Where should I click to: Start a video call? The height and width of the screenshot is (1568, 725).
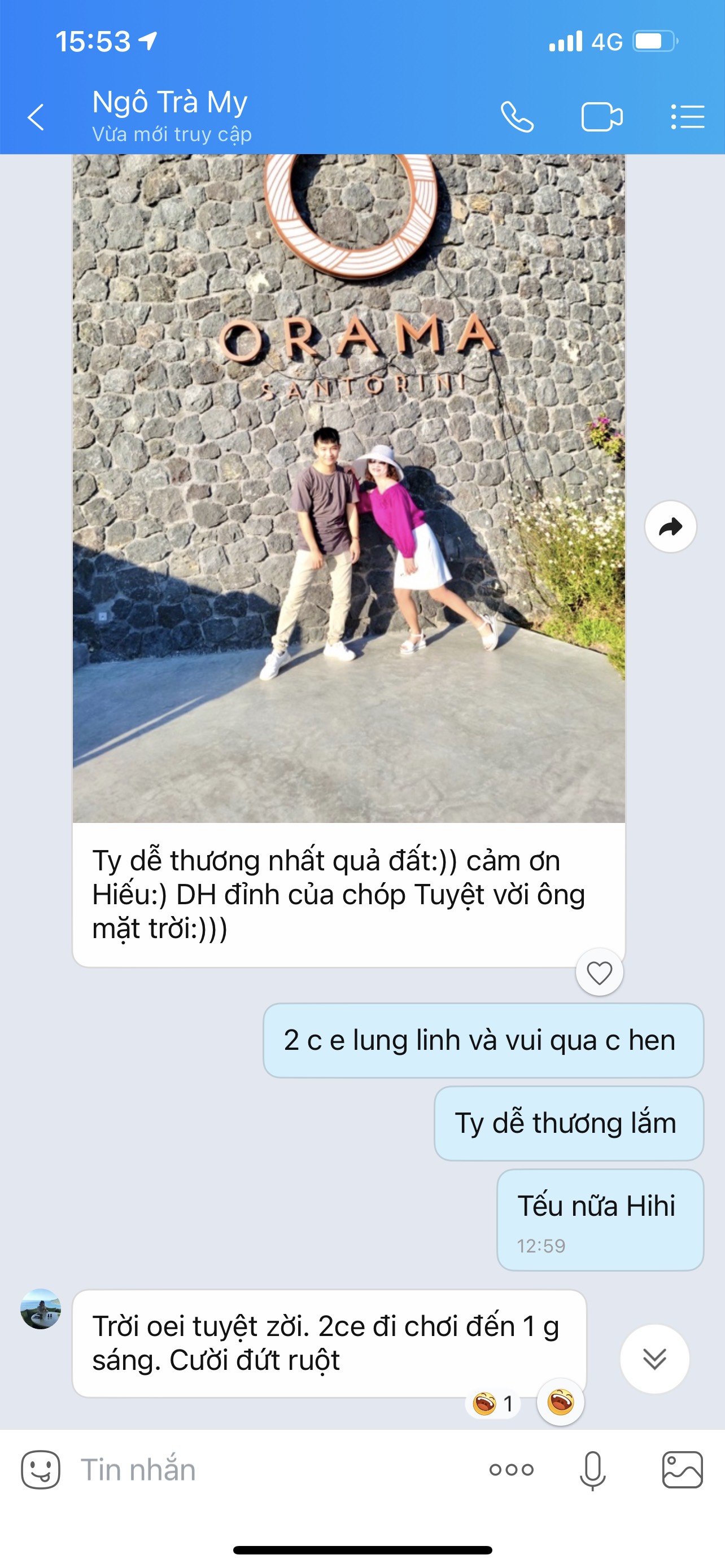[601, 117]
